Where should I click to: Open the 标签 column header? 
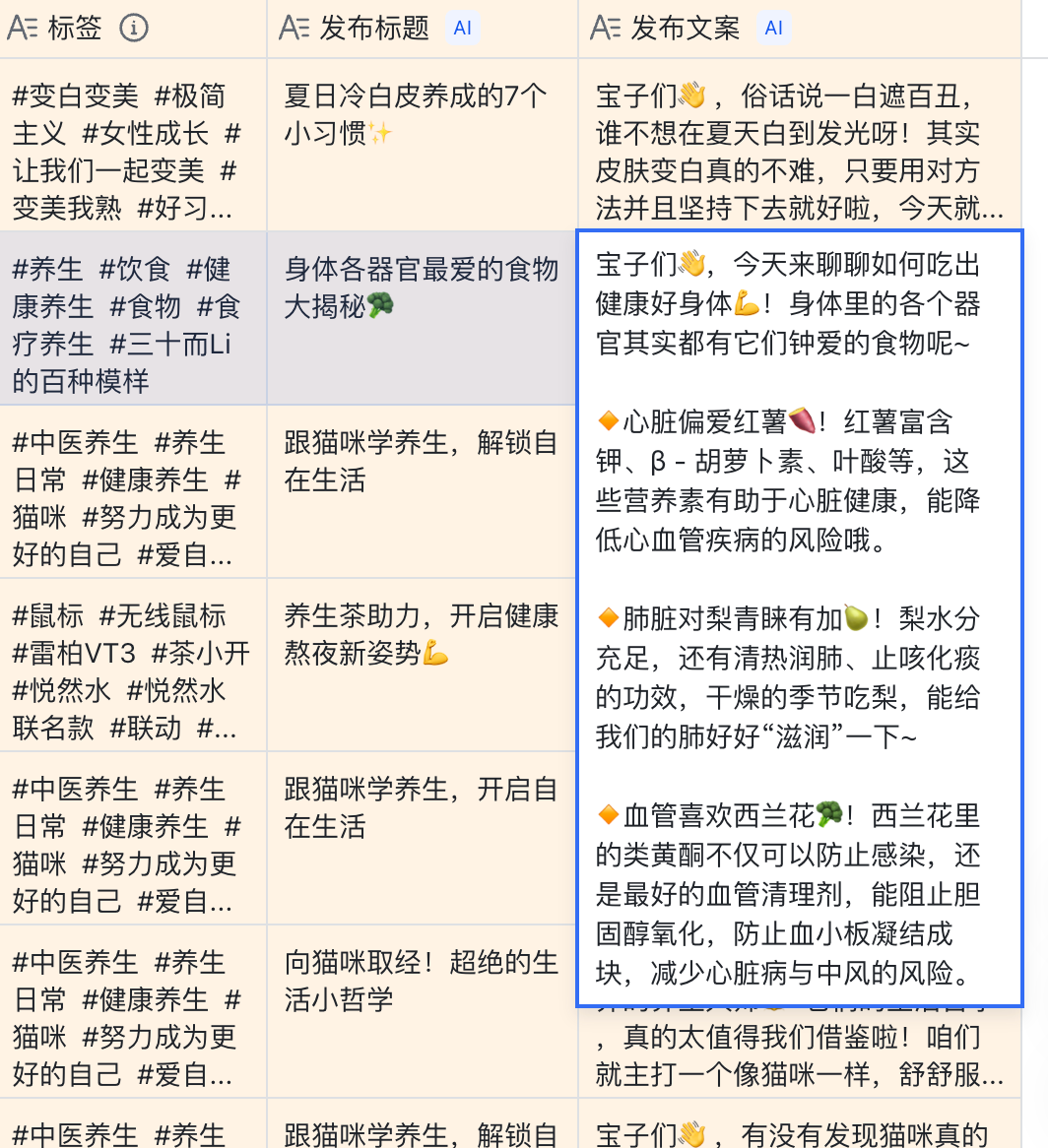click(x=74, y=29)
